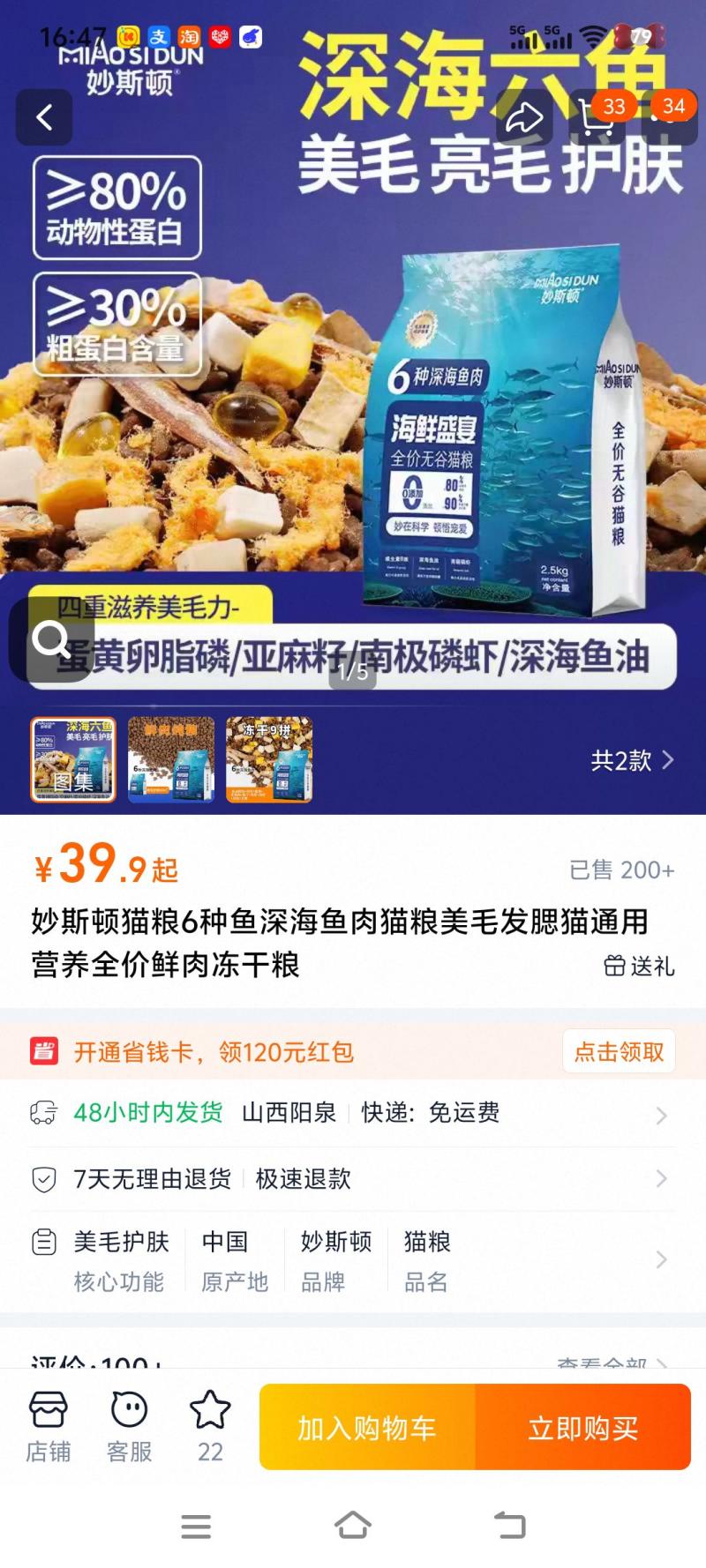The height and width of the screenshot is (1568, 706).
Task: Go back using the top-left arrow
Action: tap(44, 117)
